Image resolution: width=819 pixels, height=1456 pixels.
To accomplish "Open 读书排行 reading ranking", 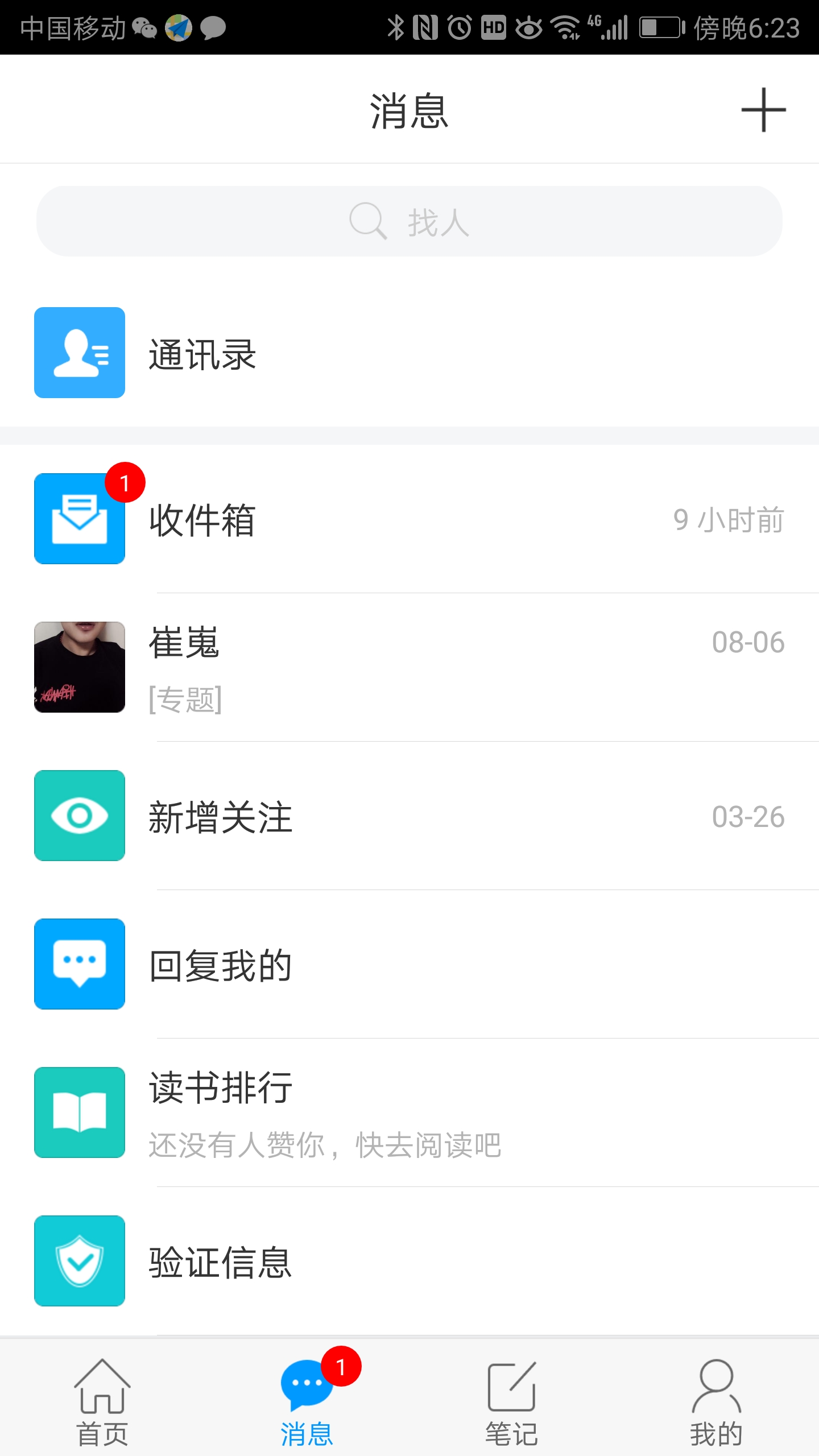I will click(409, 1113).
